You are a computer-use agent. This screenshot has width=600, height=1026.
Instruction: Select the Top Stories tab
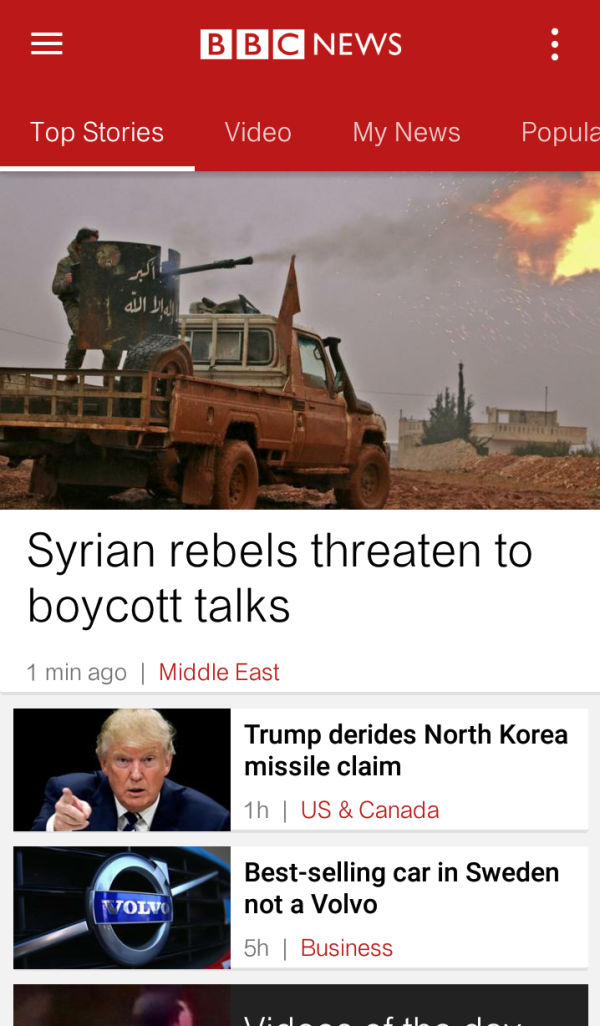[97, 132]
